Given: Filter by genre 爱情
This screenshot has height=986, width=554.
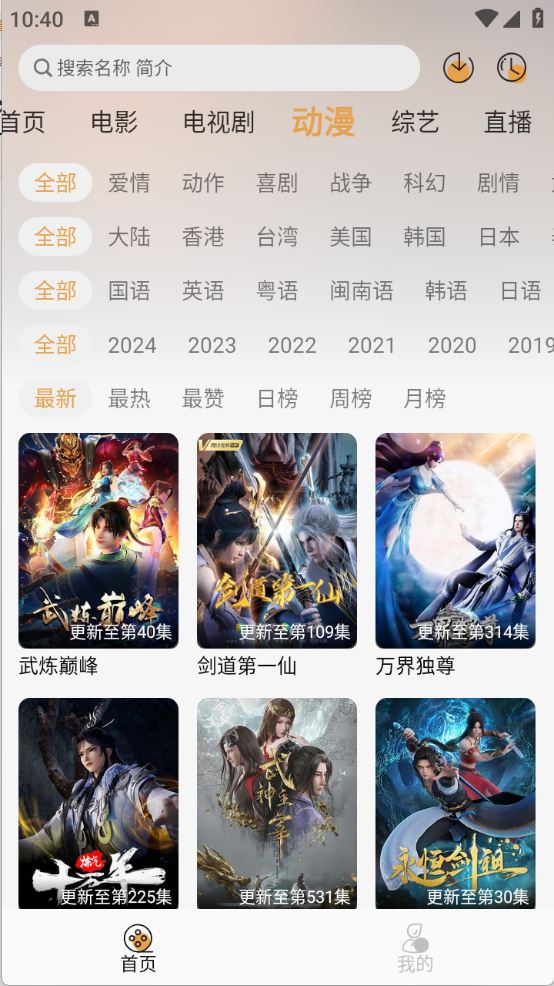Looking at the screenshot, I should pos(129,183).
